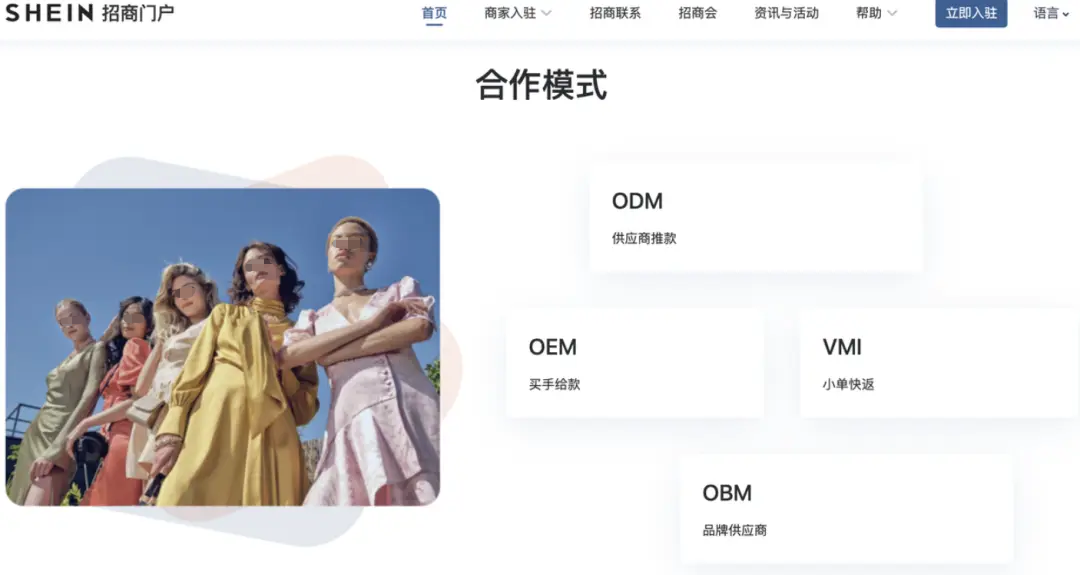The height and width of the screenshot is (575, 1080).
Task: Open 资讯与活动 from the top nav
Action: click(x=786, y=13)
